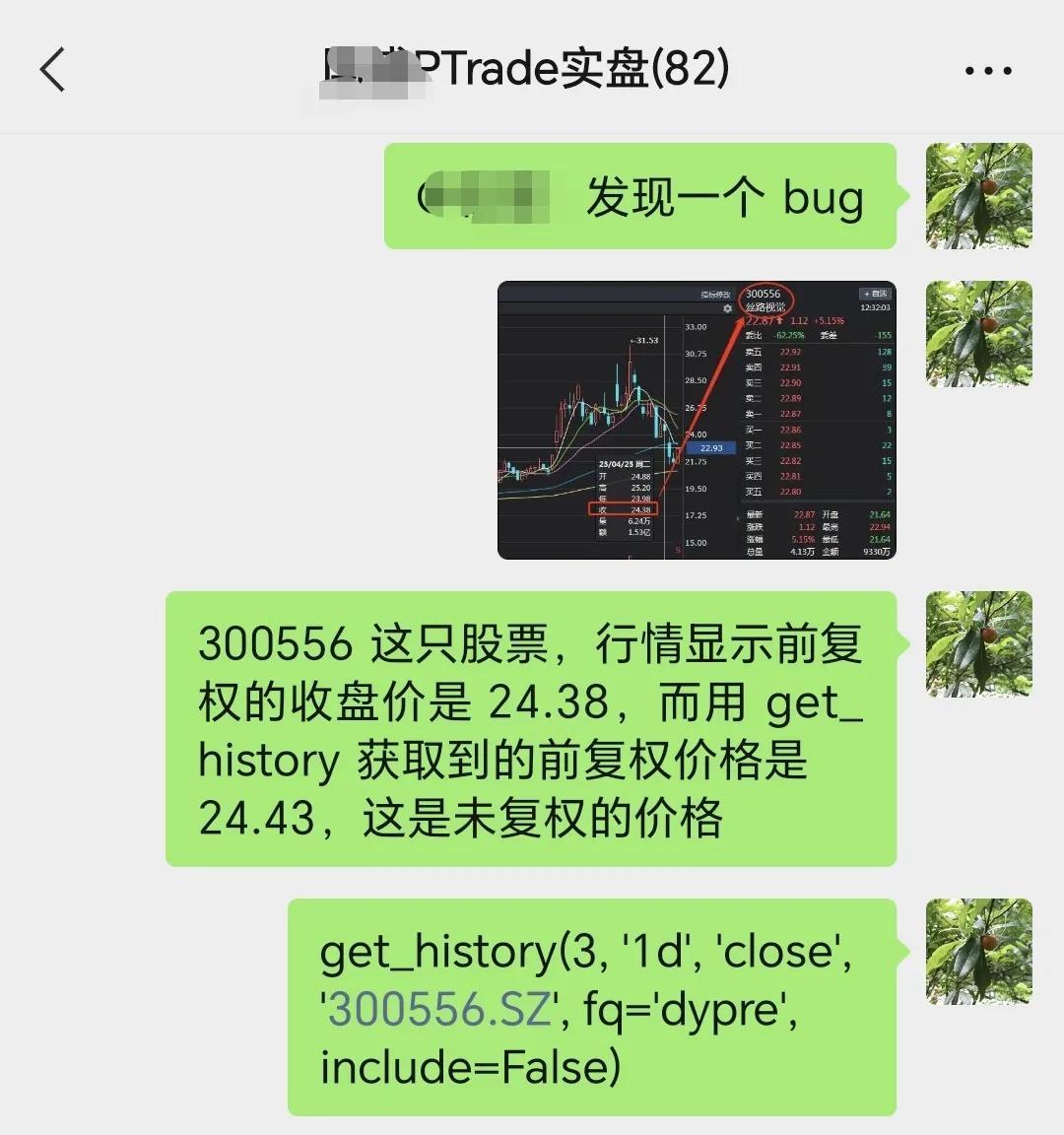1064x1135 pixels.
Task: Tap the up-arrow beside price 22.87
Action: pyautogui.click(x=779, y=321)
